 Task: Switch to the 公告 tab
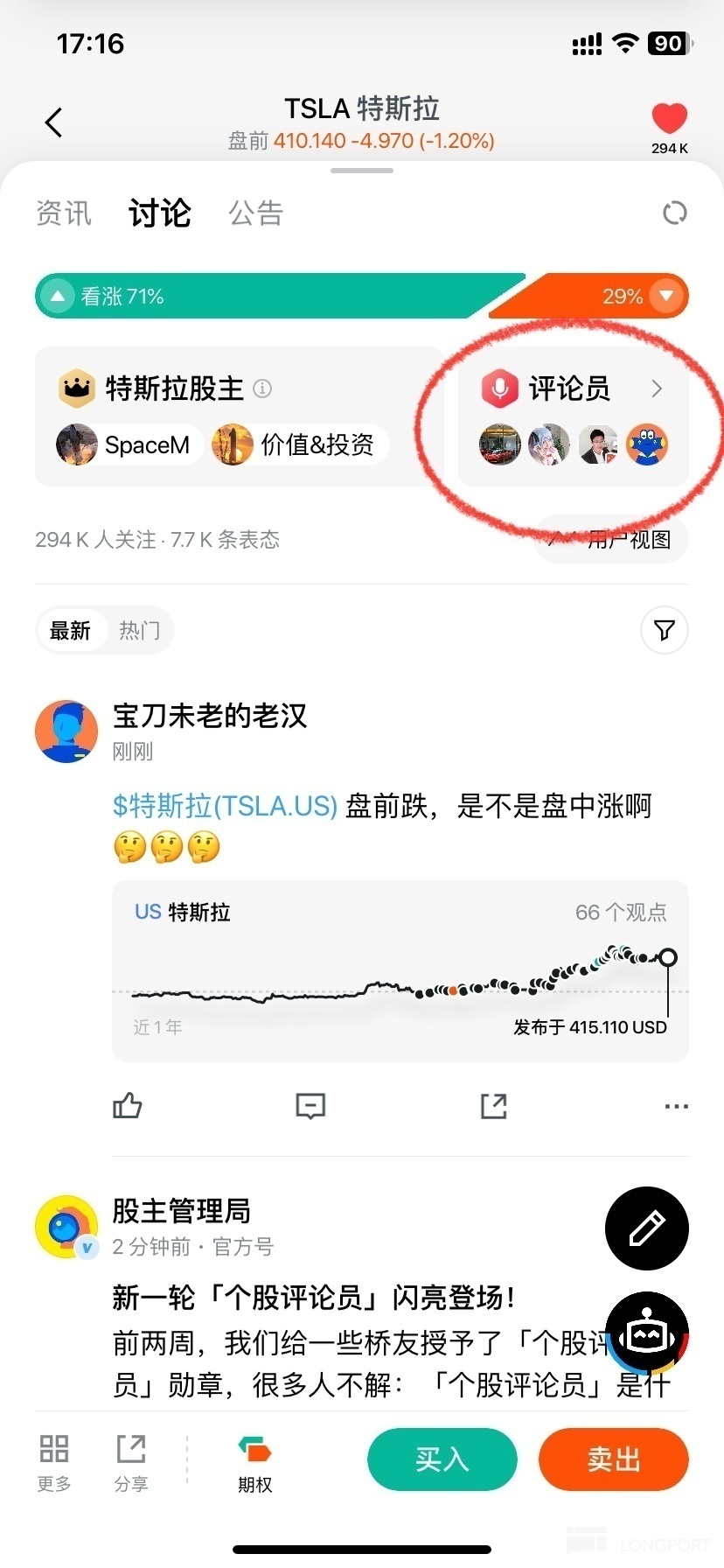256,213
